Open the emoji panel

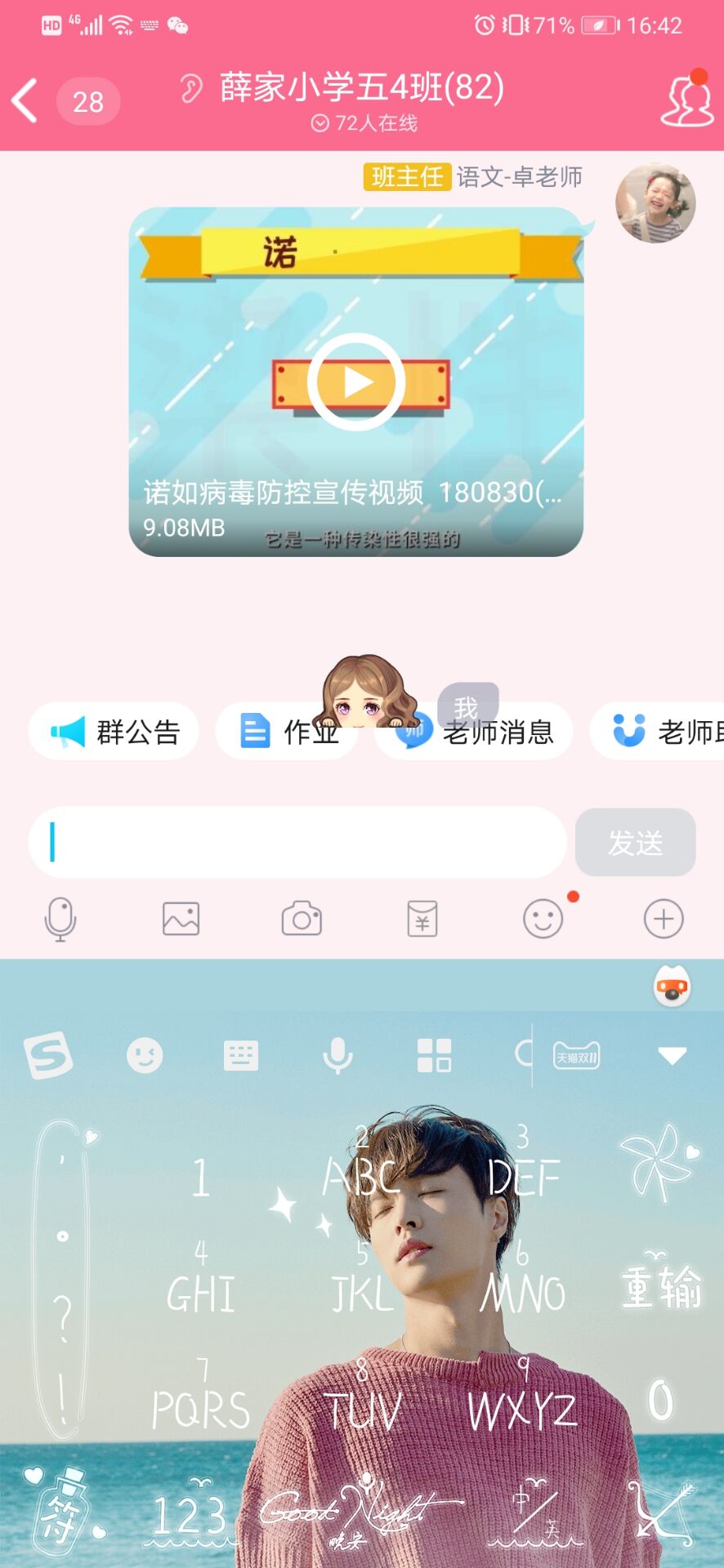click(543, 919)
